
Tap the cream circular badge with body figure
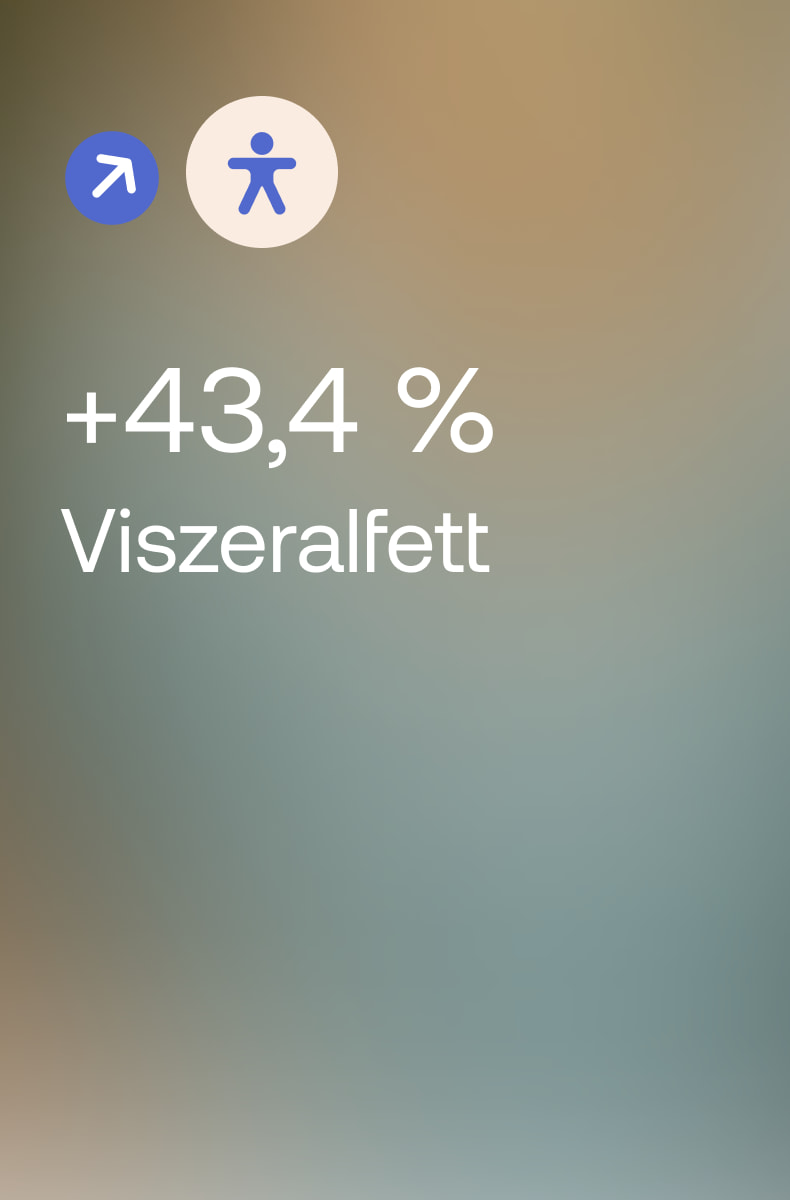262,172
